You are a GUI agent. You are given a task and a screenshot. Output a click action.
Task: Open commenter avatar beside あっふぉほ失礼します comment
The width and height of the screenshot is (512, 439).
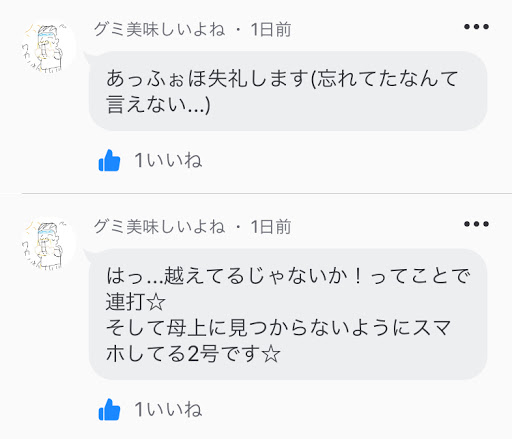(48, 47)
